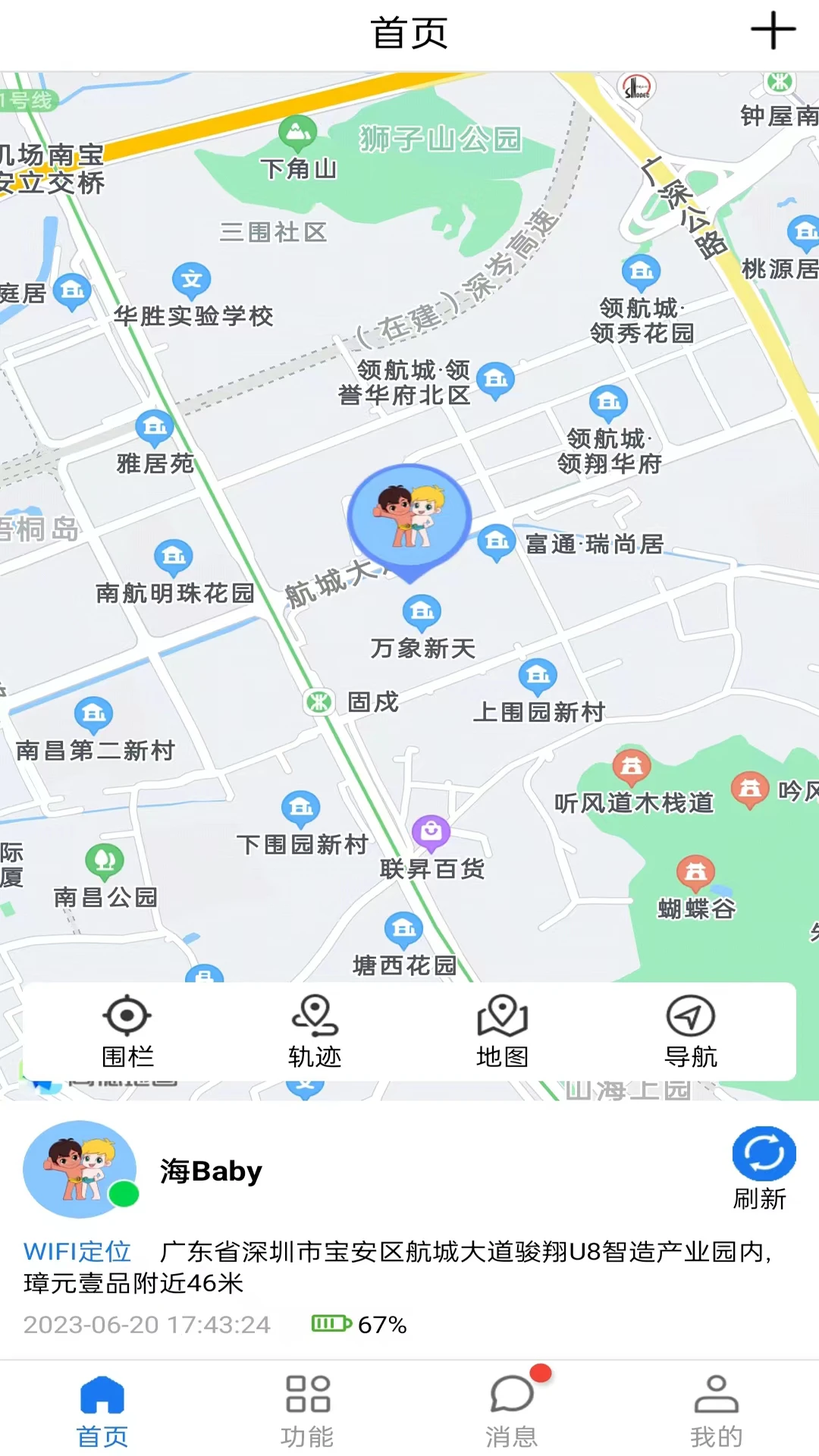Refresh location with the 刷新 button
The image size is (819, 1456).
click(763, 1167)
